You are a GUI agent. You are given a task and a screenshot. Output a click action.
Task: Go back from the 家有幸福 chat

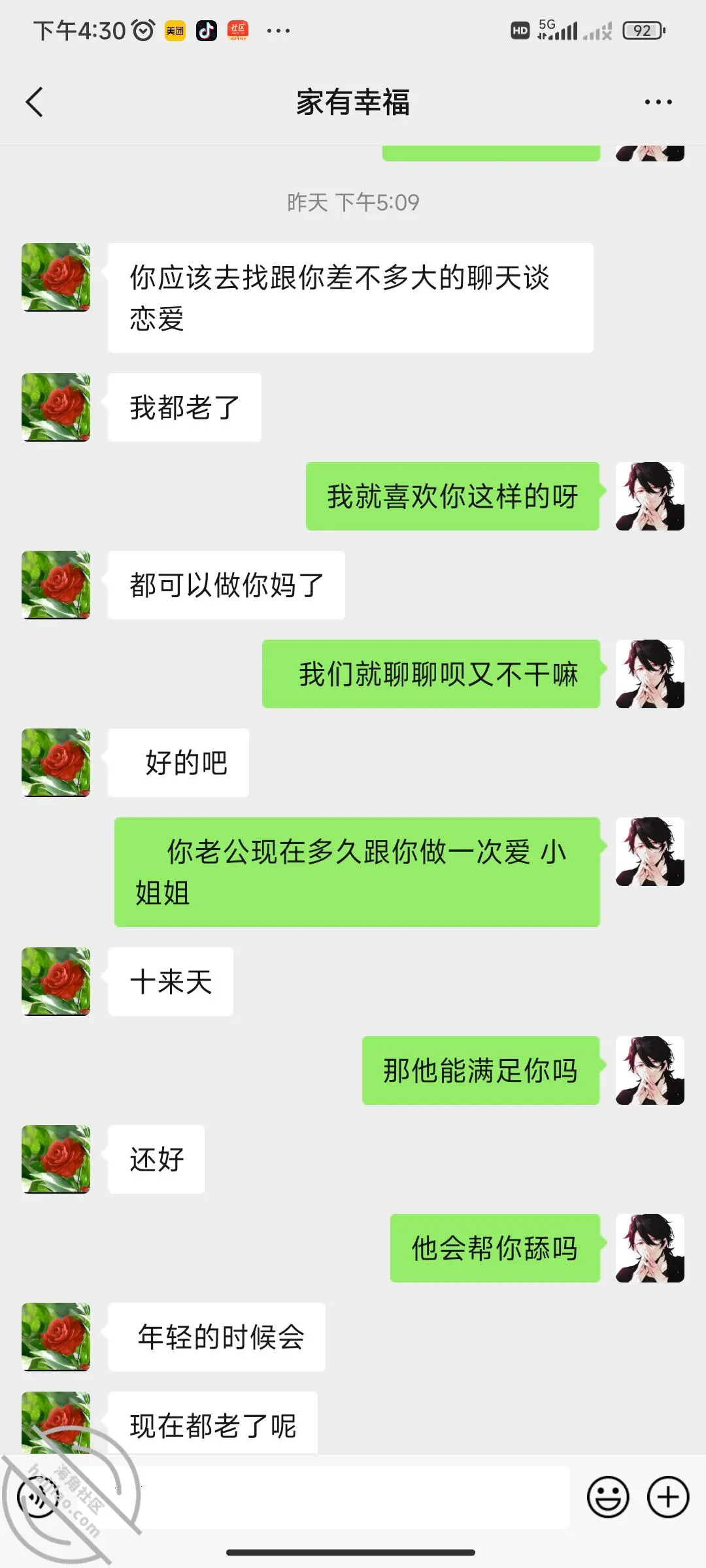tap(35, 102)
